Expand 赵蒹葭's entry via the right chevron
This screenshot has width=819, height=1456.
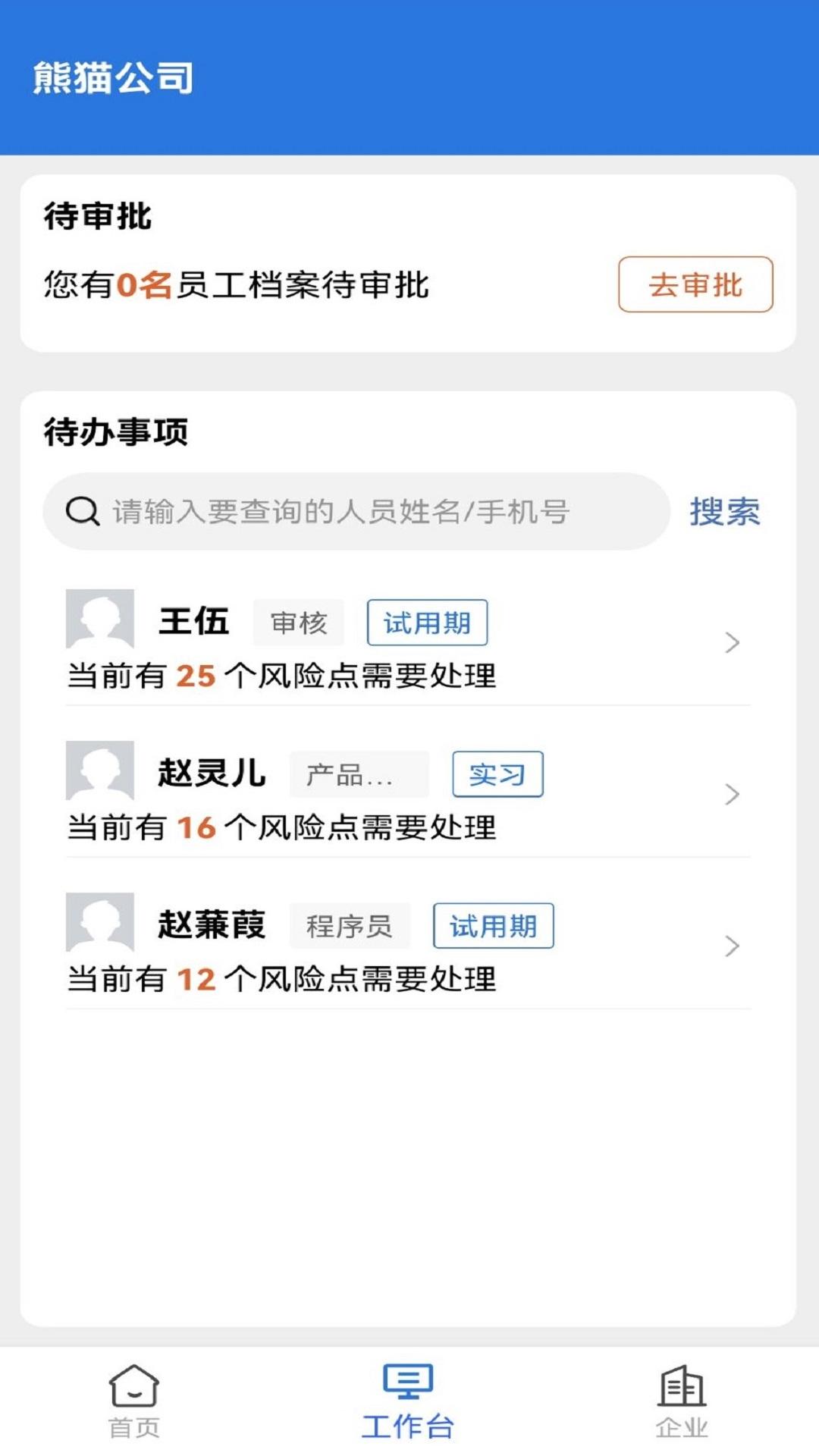pos(732,946)
